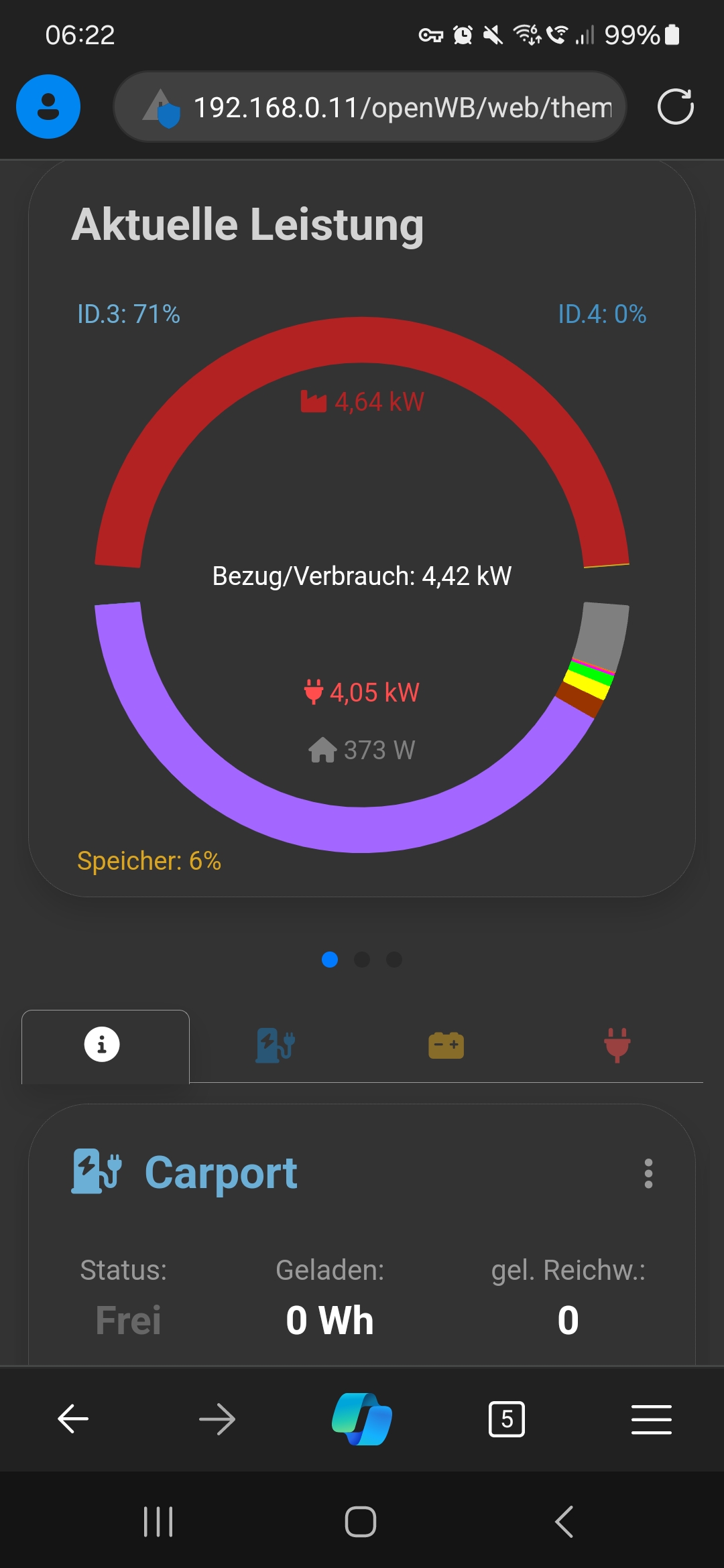Image resolution: width=724 pixels, height=1568 pixels.
Task: Open the system recent apps view
Action: point(158,1521)
